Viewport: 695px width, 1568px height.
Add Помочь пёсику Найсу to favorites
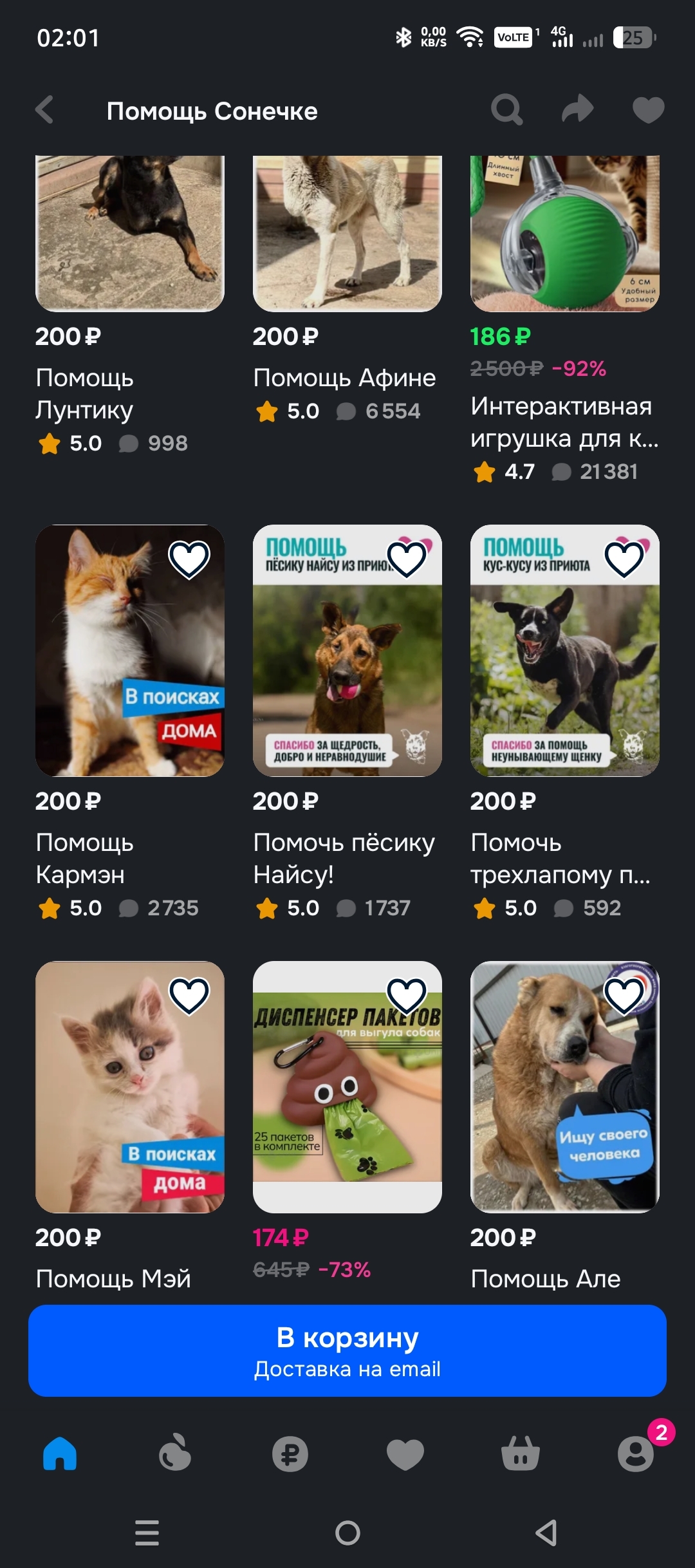407,559
